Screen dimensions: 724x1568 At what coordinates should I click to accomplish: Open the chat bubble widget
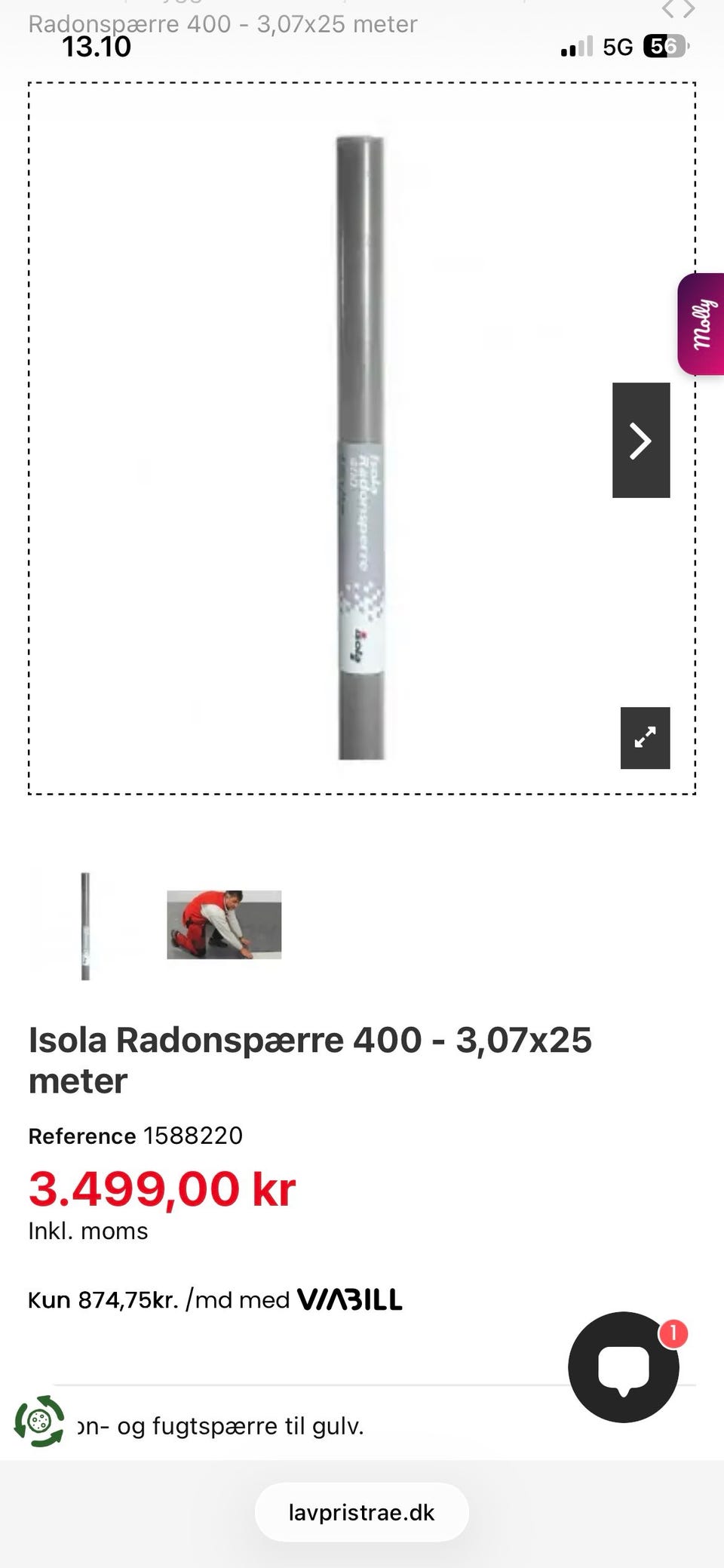624,1367
